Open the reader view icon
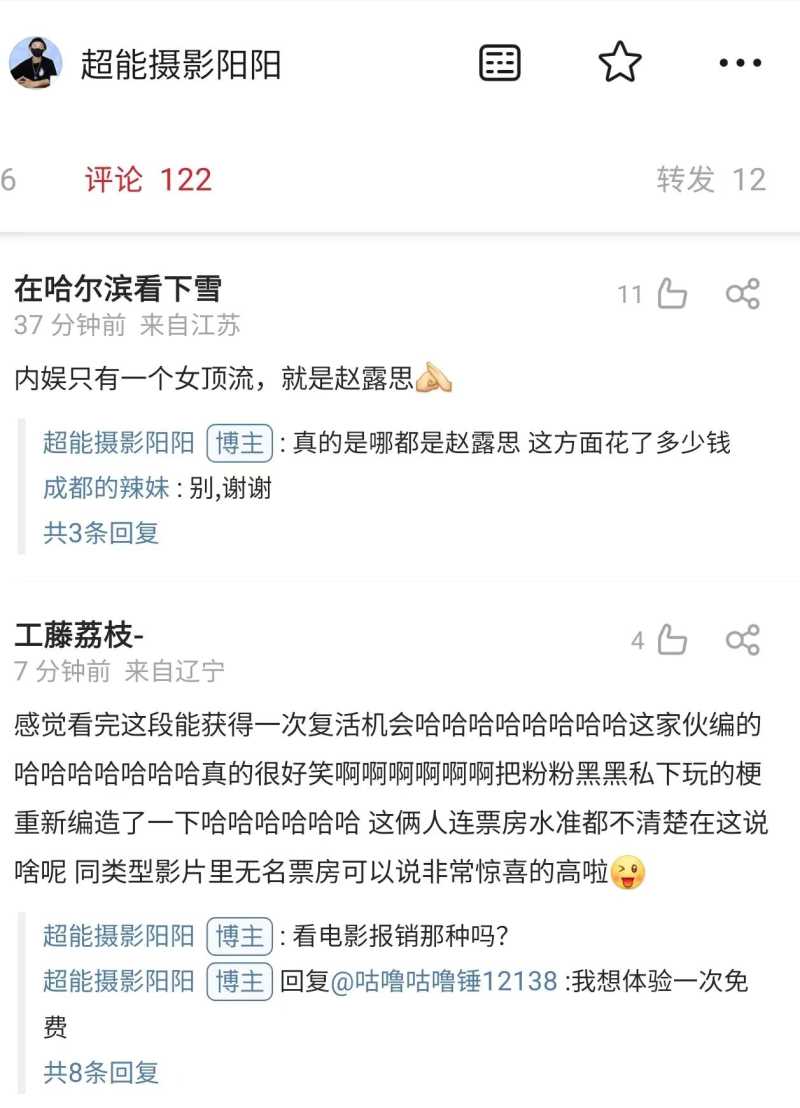The image size is (800, 1108). (500, 64)
